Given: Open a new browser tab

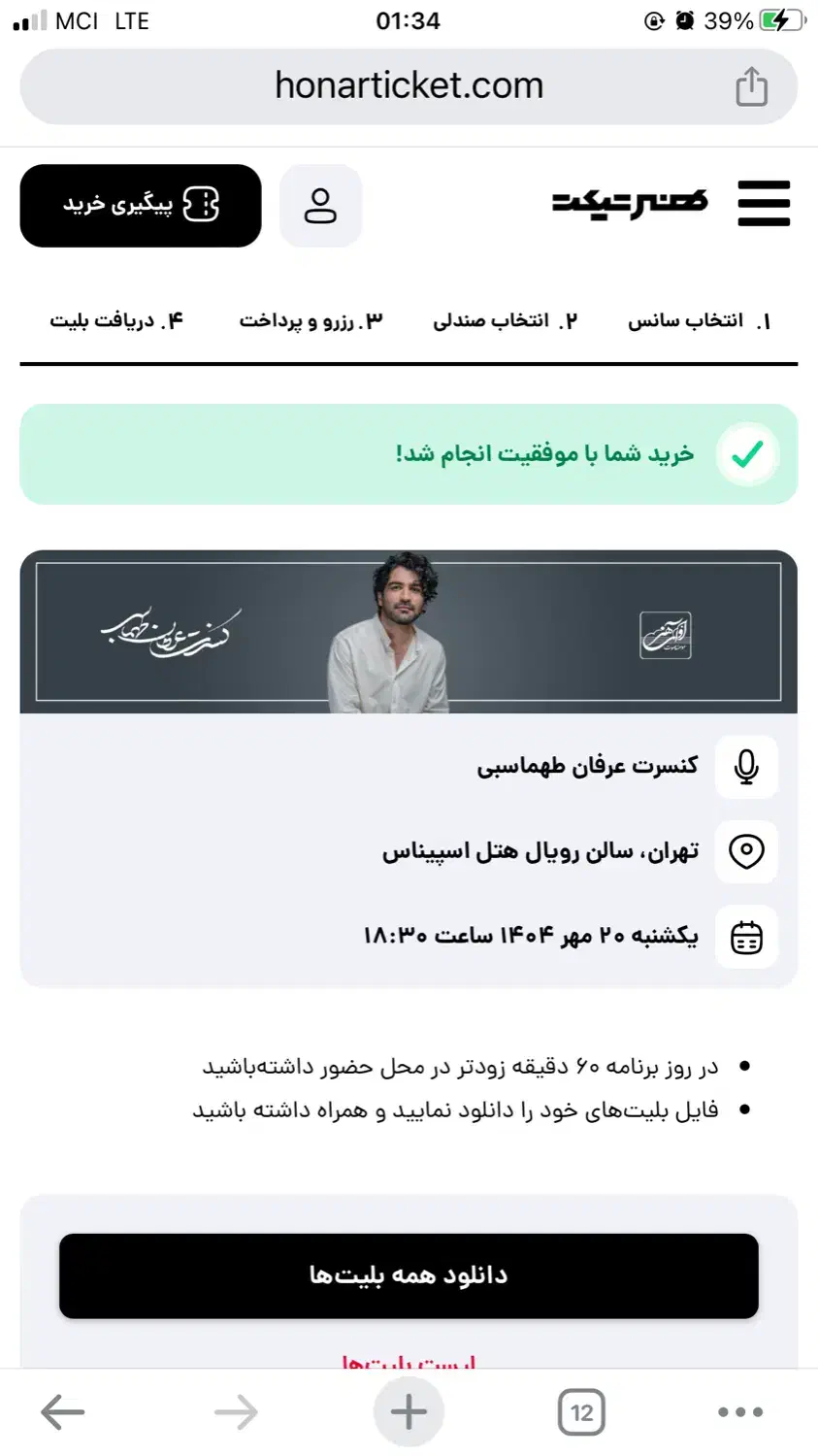Looking at the screenshot, I should [x=409, y=1412].
